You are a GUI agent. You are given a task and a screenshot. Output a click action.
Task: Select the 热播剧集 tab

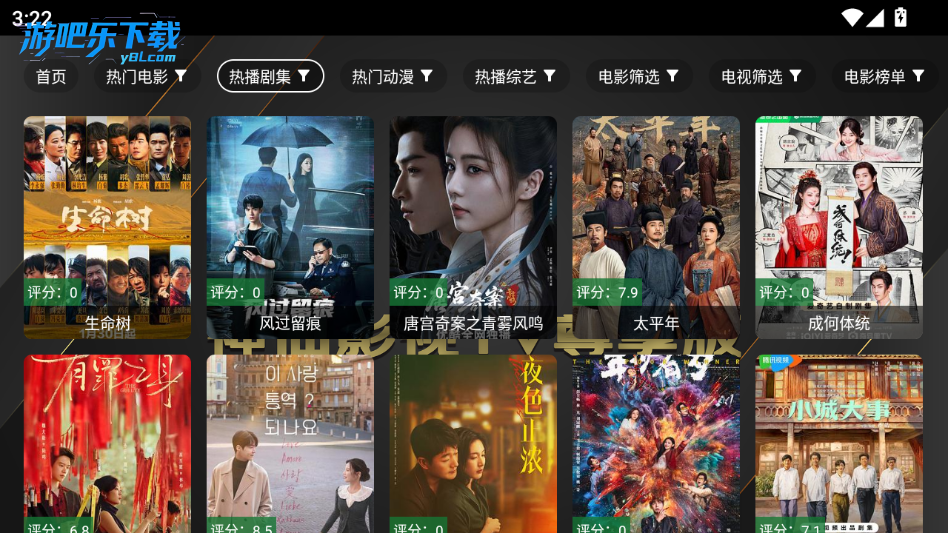tap(270, 76)
